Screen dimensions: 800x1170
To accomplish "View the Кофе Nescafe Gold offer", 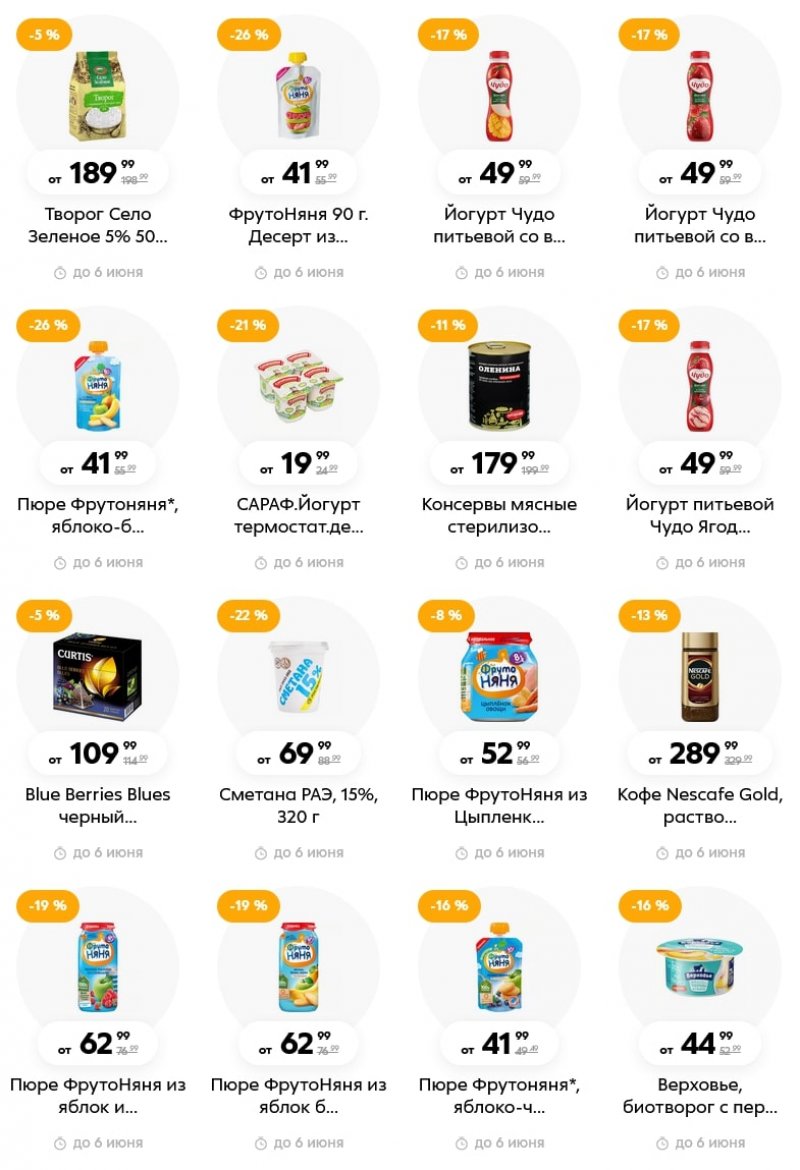I will point(699,675).
